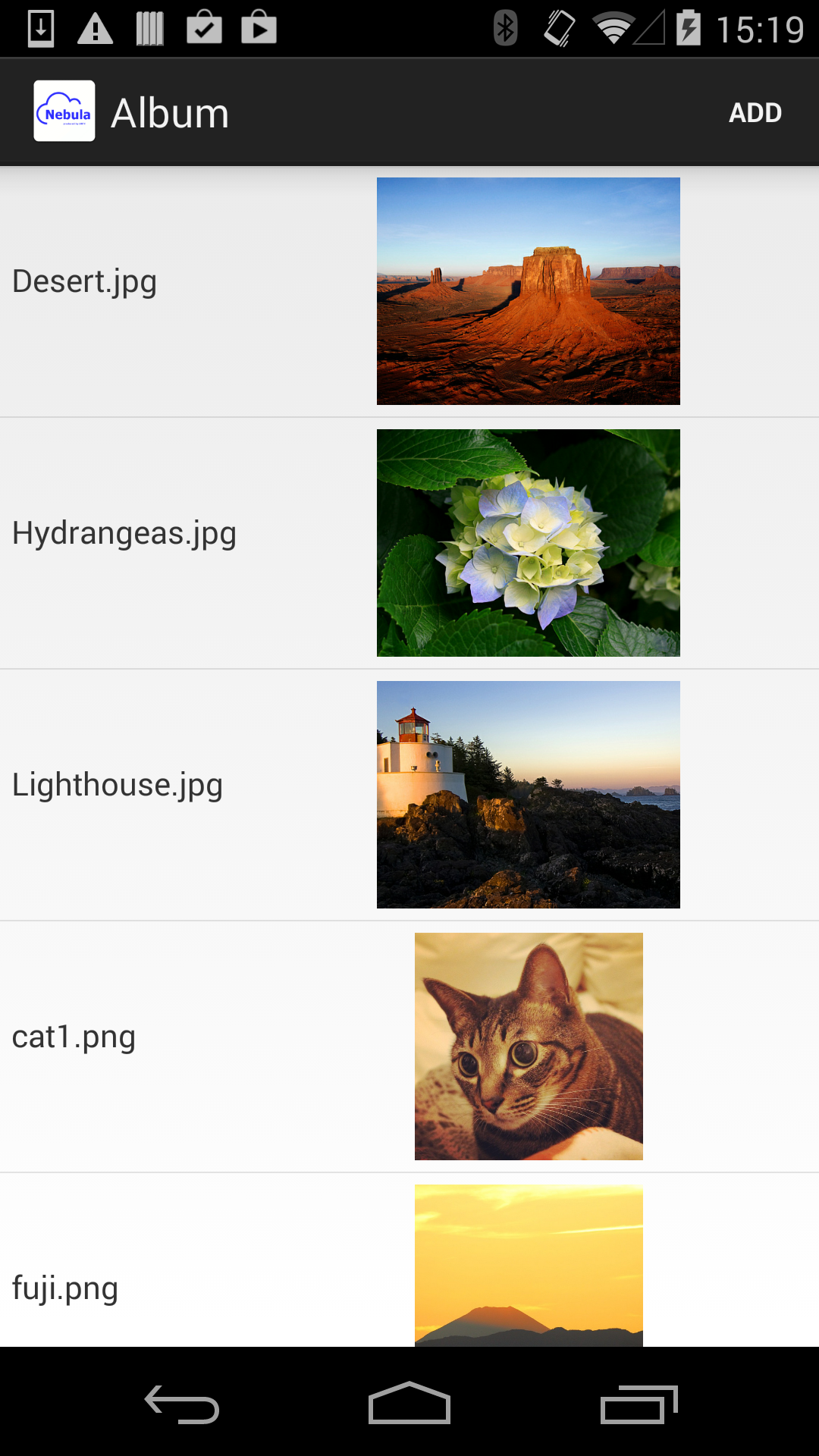Open the Desert.jpg row
The image size is (819, 1456).
pyautogui.click(x=409, y=291)
